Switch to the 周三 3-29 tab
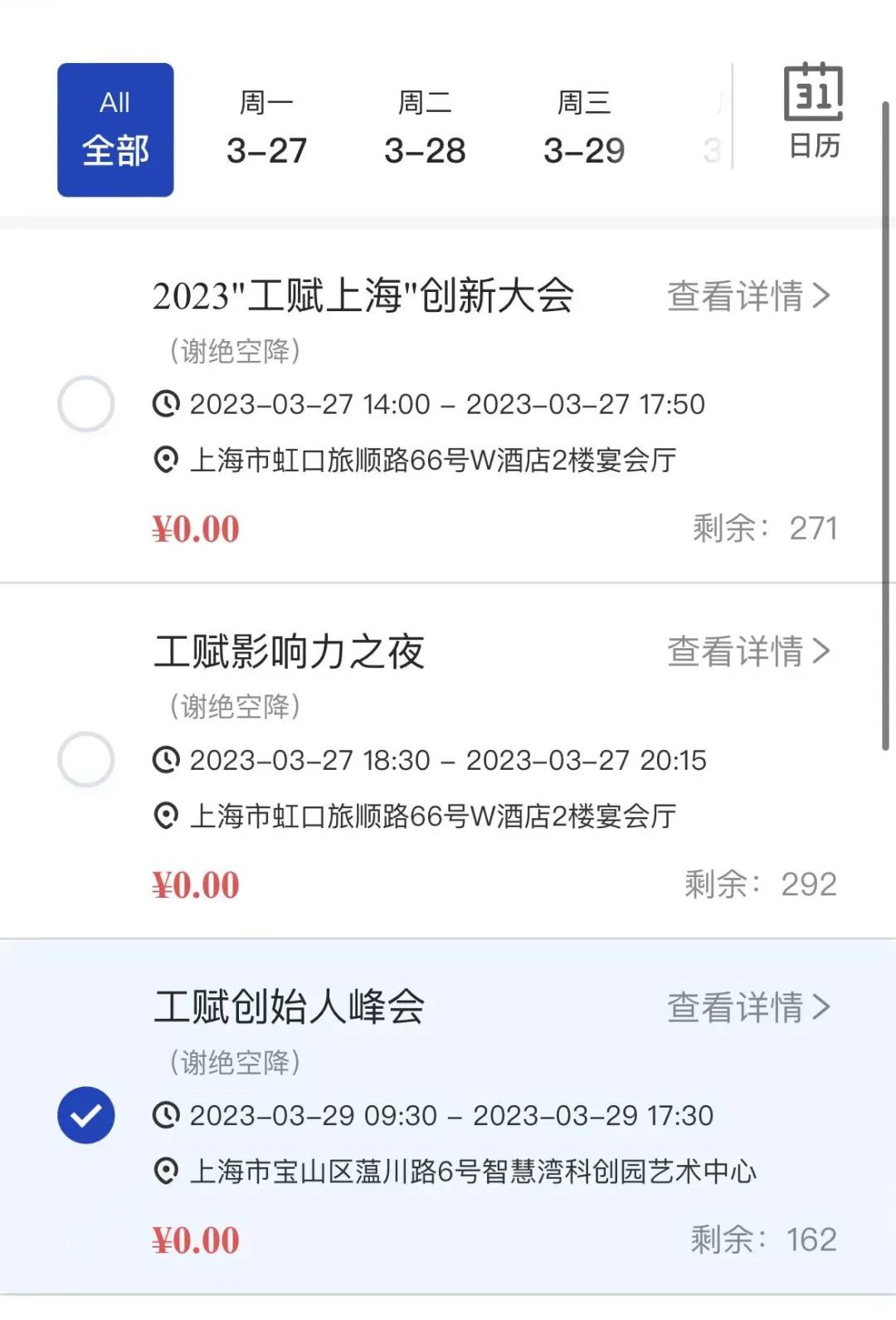 (x=584, y=130)
